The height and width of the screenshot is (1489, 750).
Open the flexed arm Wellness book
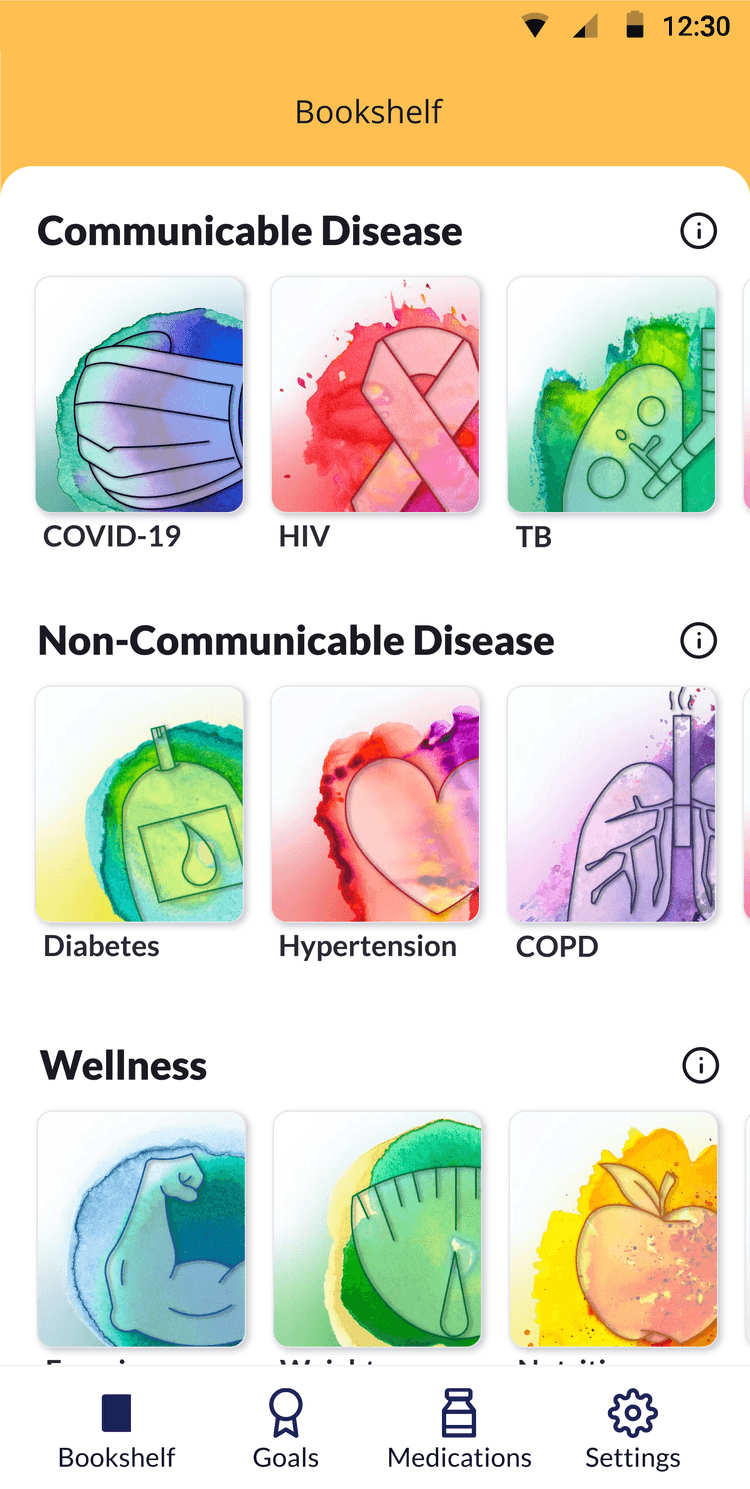click(141, 1229)
